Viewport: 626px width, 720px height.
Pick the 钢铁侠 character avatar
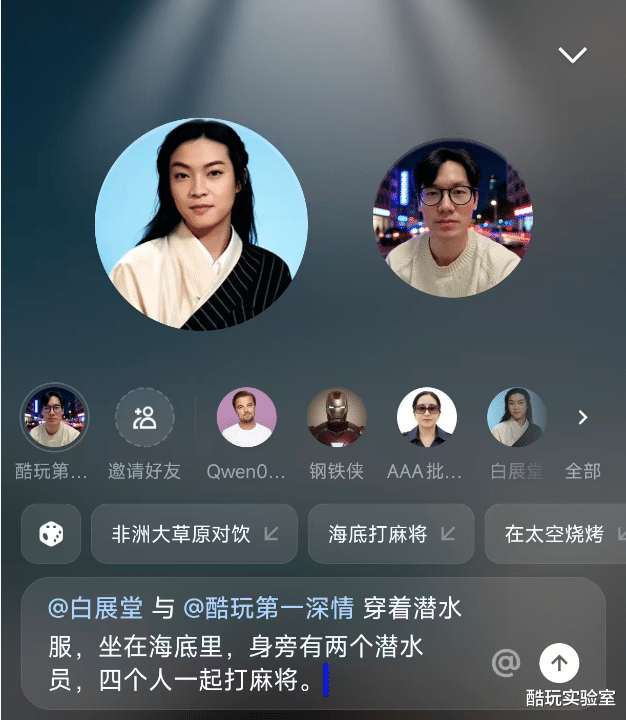click(x=336, y=418)
